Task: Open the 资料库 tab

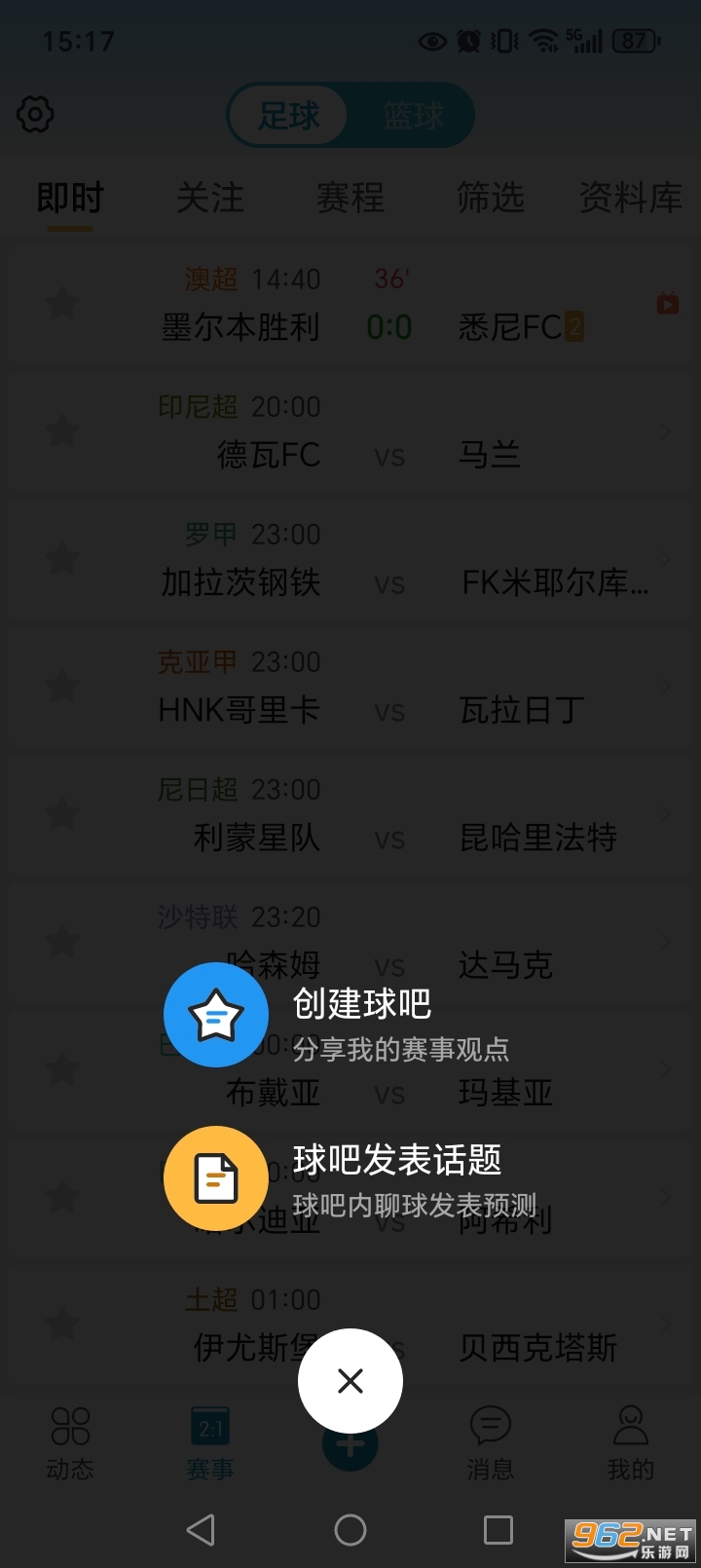Action: [628, 198]
